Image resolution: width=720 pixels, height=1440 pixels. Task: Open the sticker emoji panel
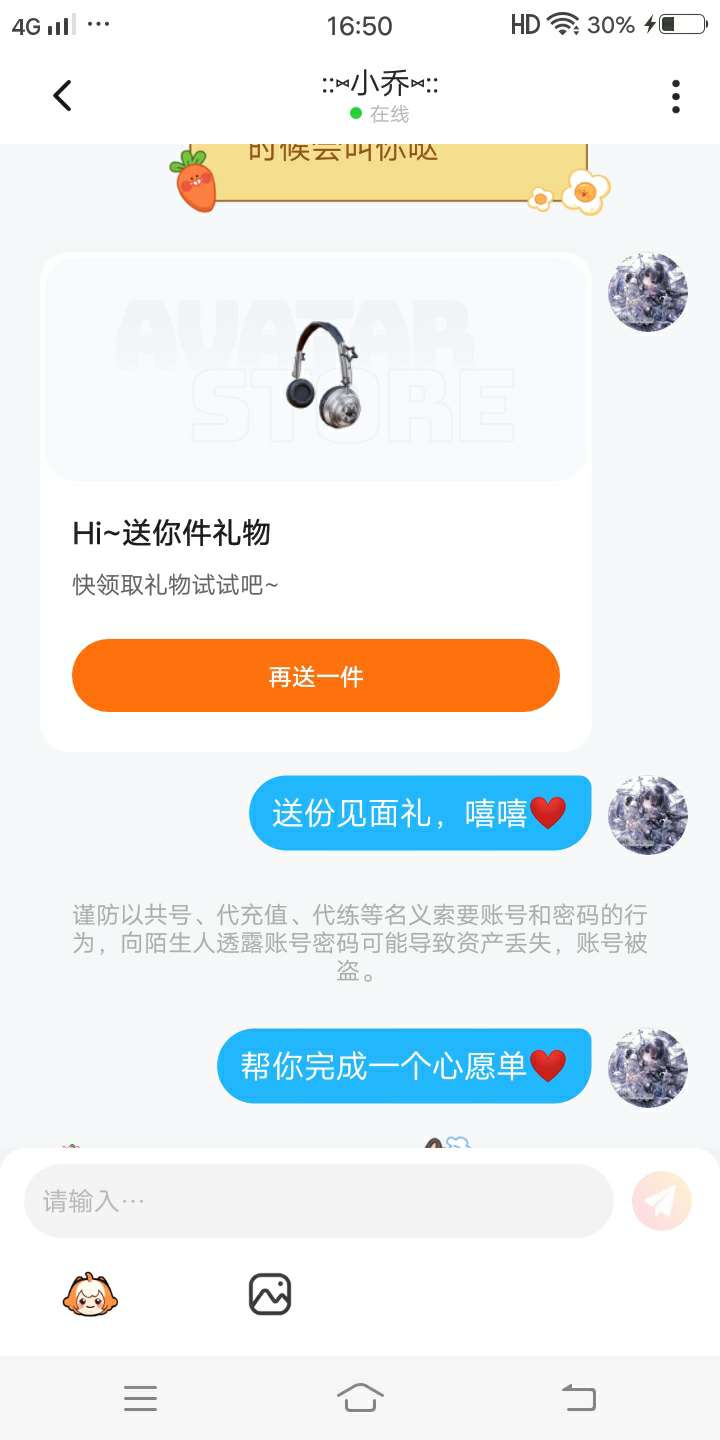point(91,1295)
